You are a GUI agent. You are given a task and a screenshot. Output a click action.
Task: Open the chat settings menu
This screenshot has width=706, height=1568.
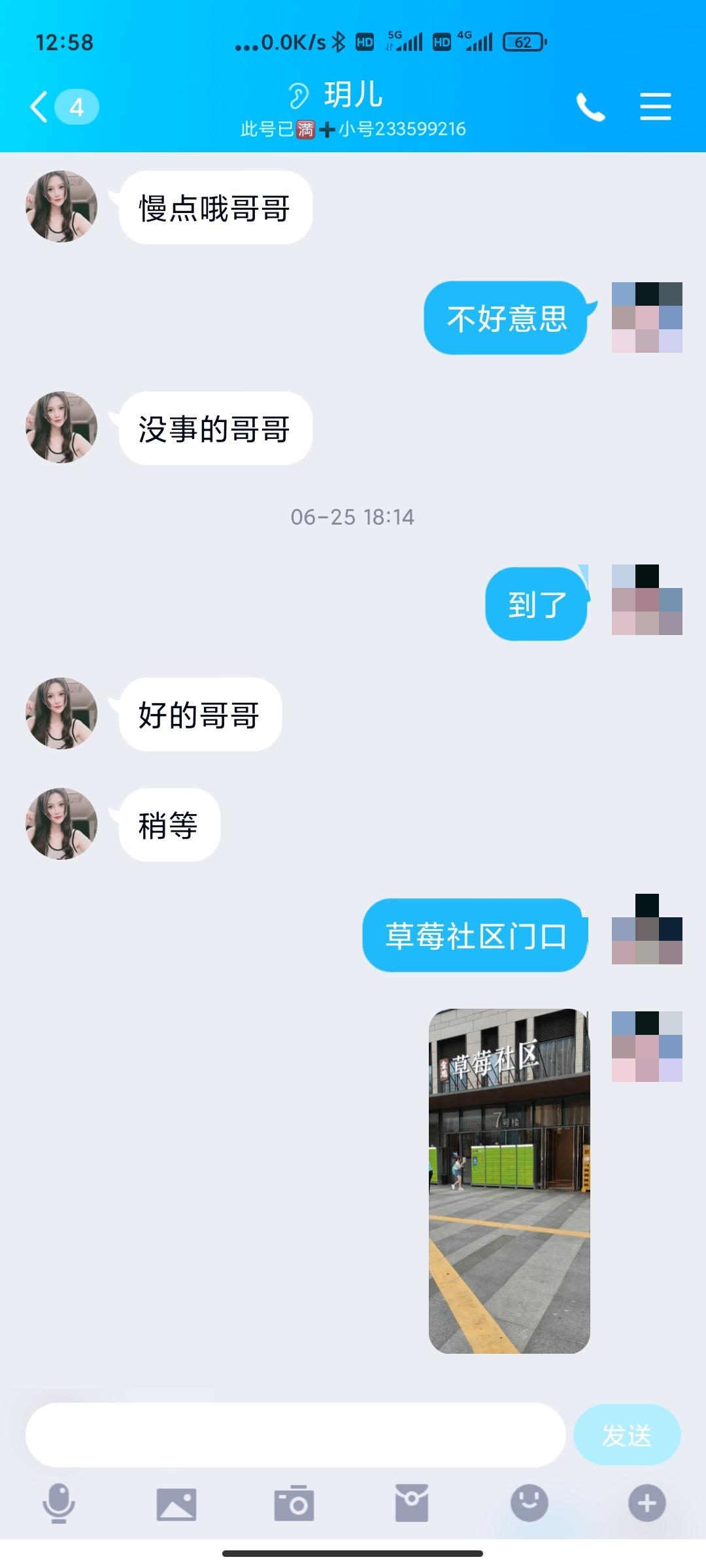655,107
